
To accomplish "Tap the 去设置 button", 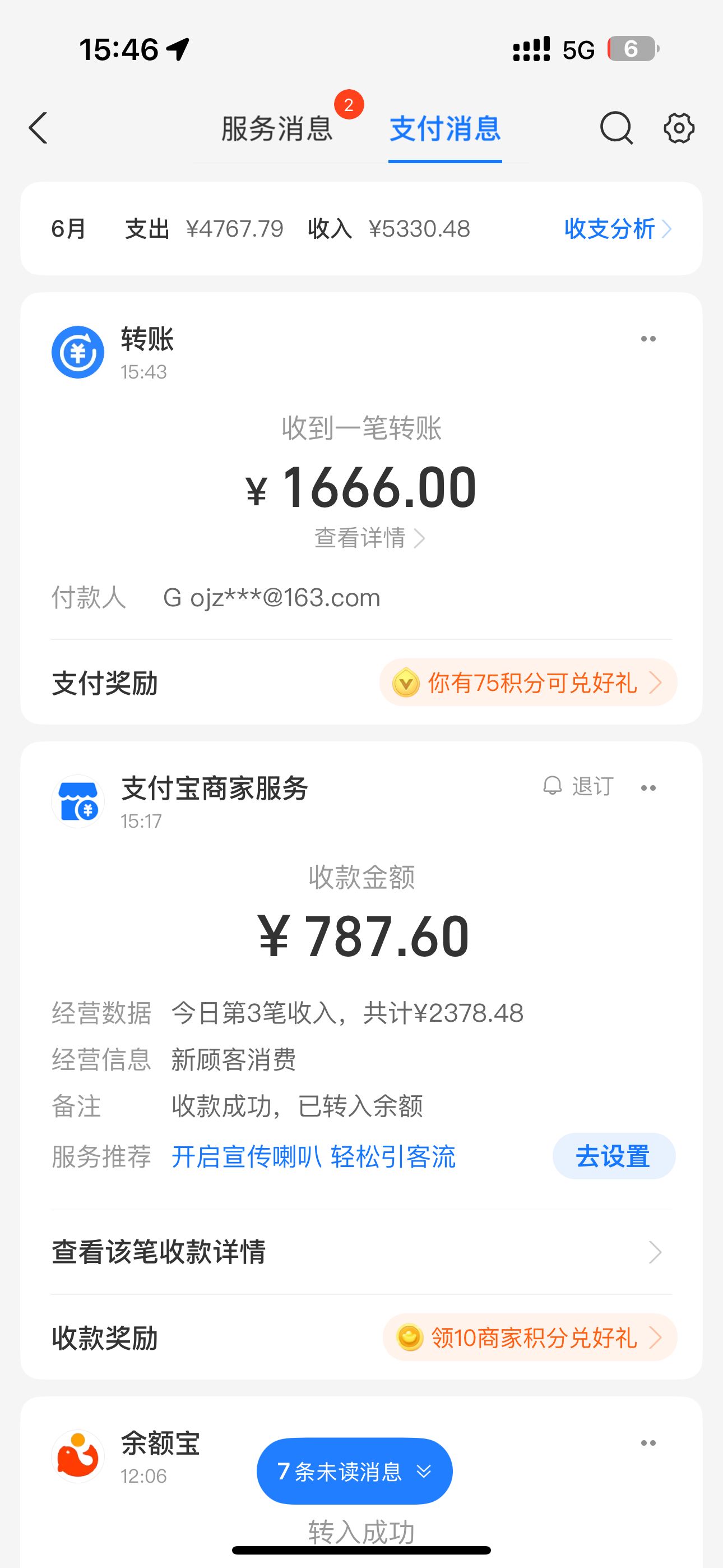I will (614, 1156).
